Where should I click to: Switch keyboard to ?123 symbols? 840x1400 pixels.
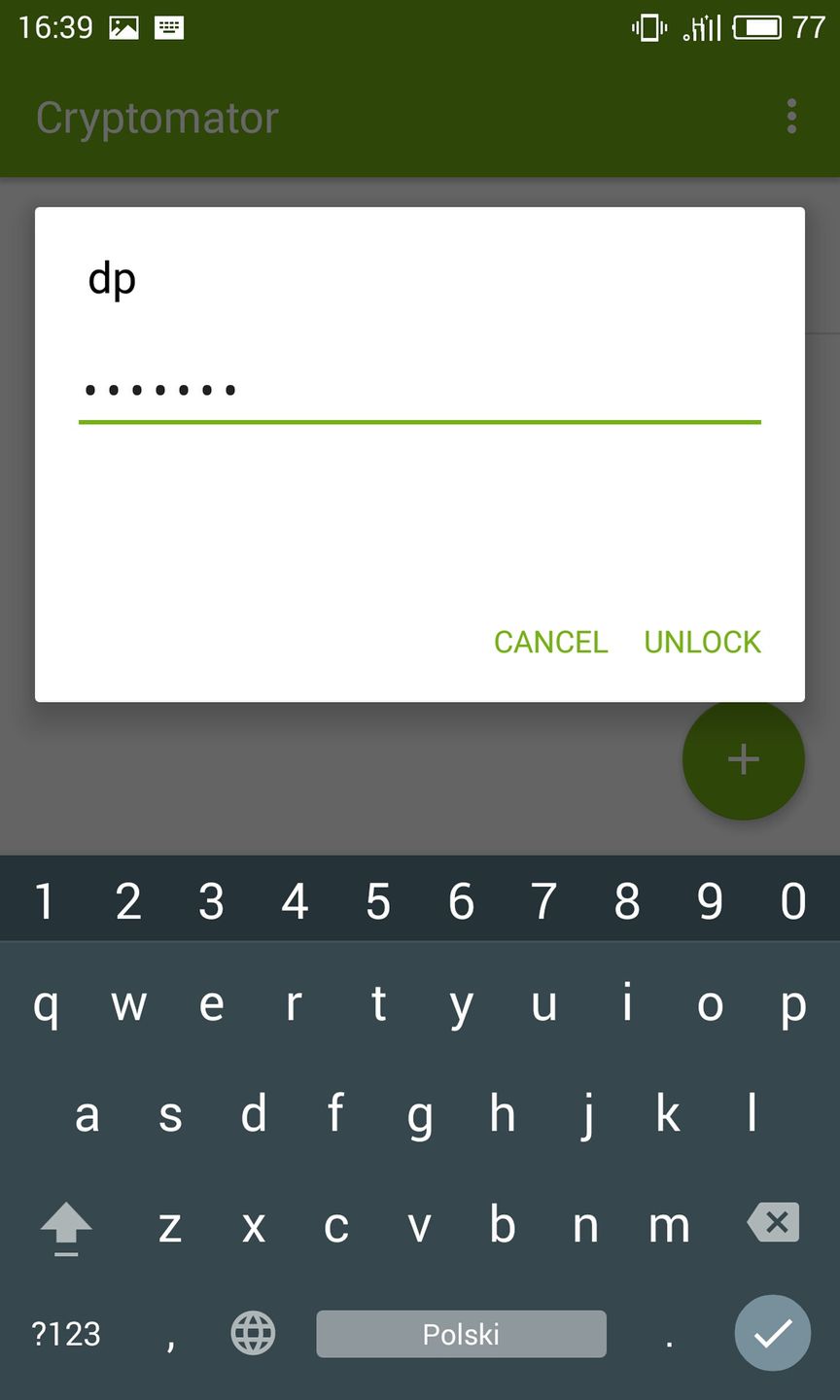pos(66,1334)
